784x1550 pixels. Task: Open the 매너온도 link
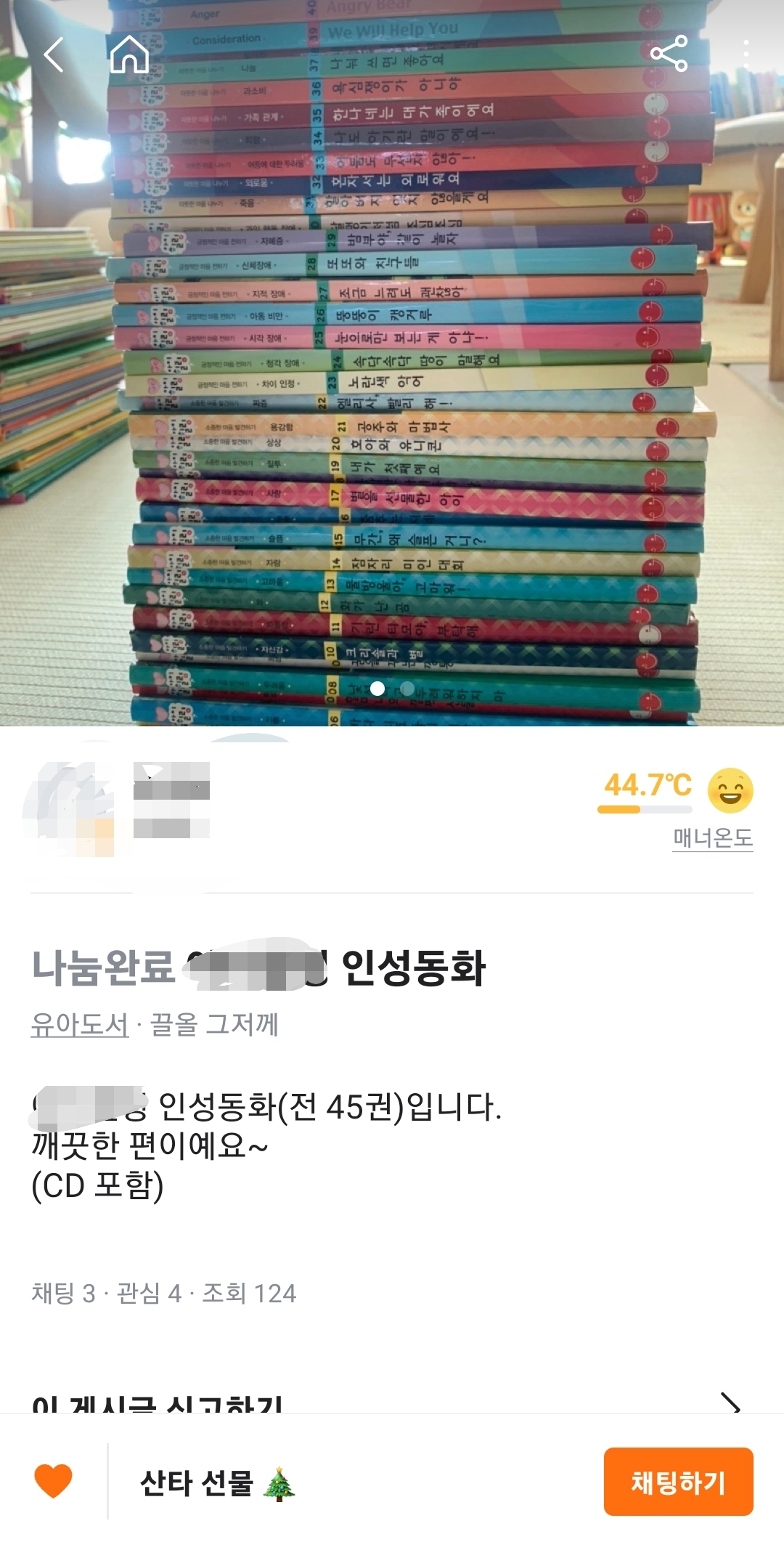coord(712,838)
